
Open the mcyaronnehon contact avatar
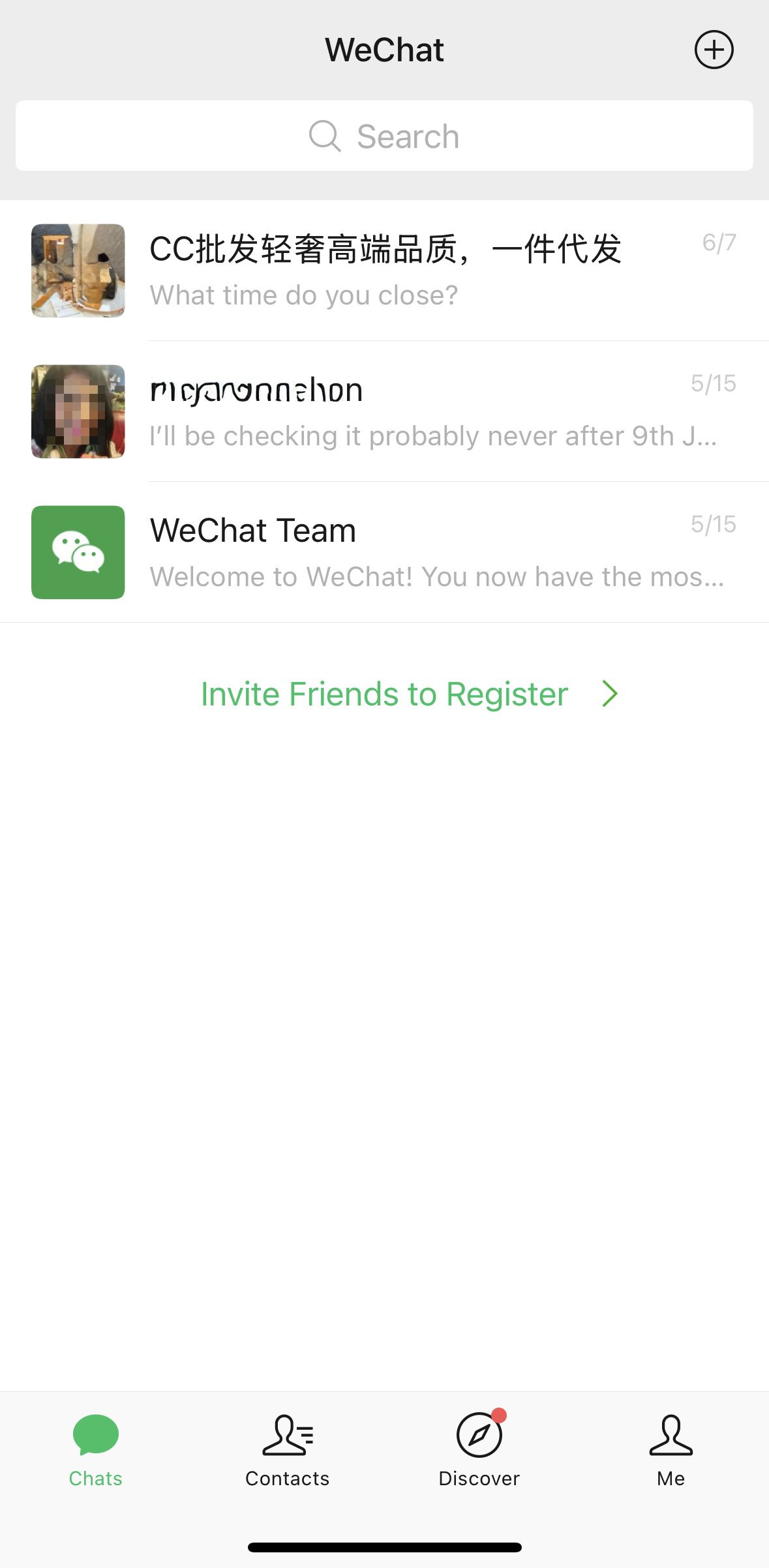pos(78,411)
